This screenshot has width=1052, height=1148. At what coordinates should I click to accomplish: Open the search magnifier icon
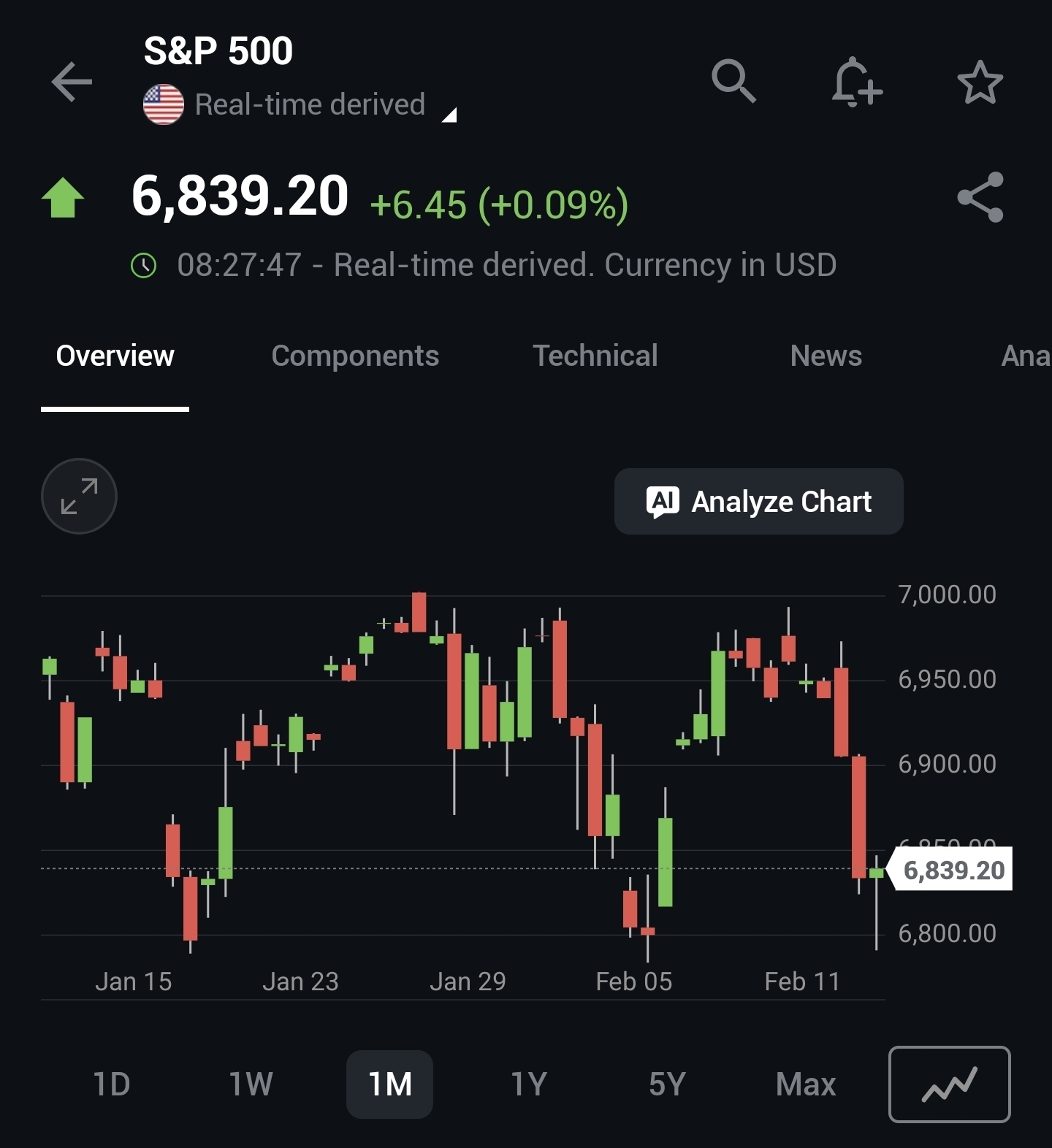coord(733,81)
